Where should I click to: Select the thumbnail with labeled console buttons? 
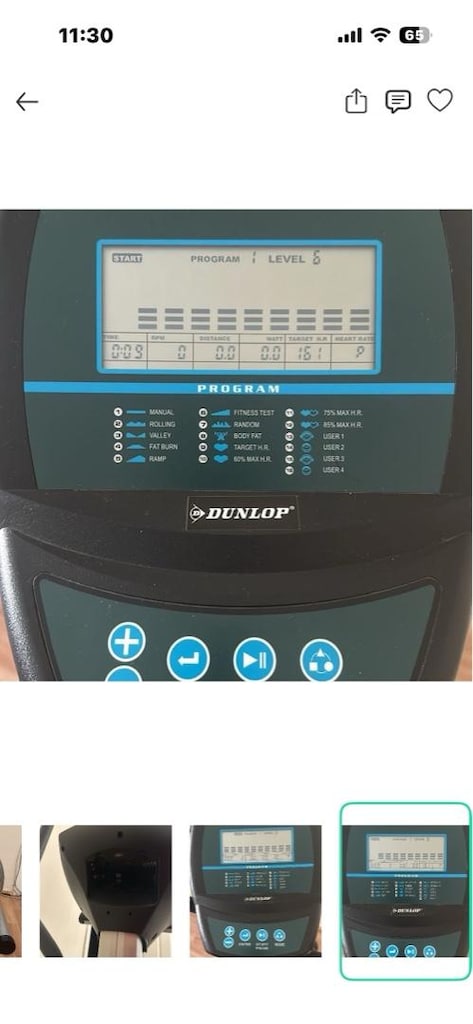(x=255, y=891)
